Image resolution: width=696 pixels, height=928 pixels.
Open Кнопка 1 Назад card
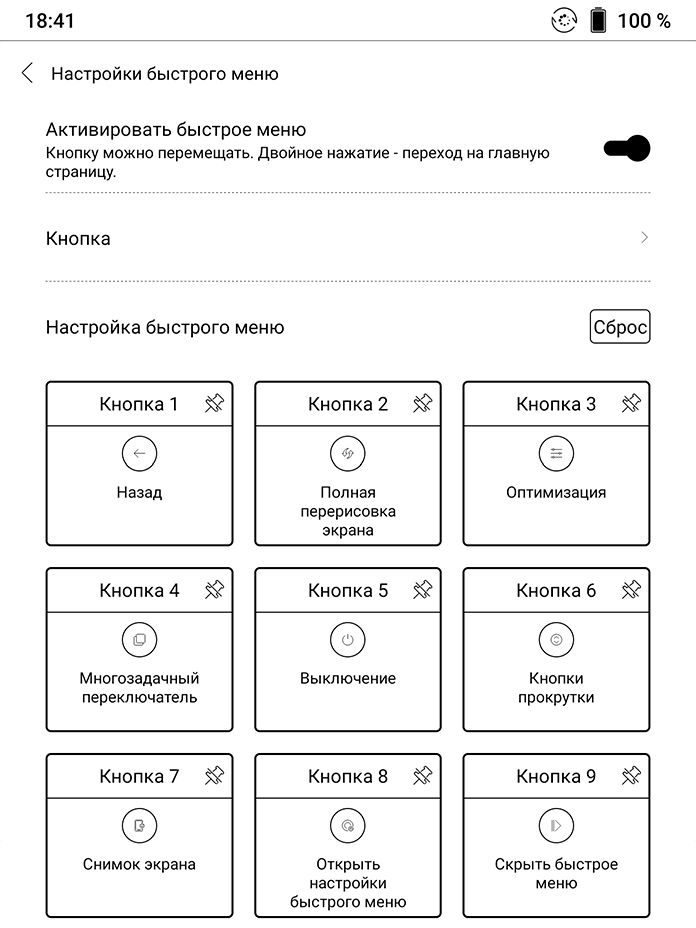(139, 463)
